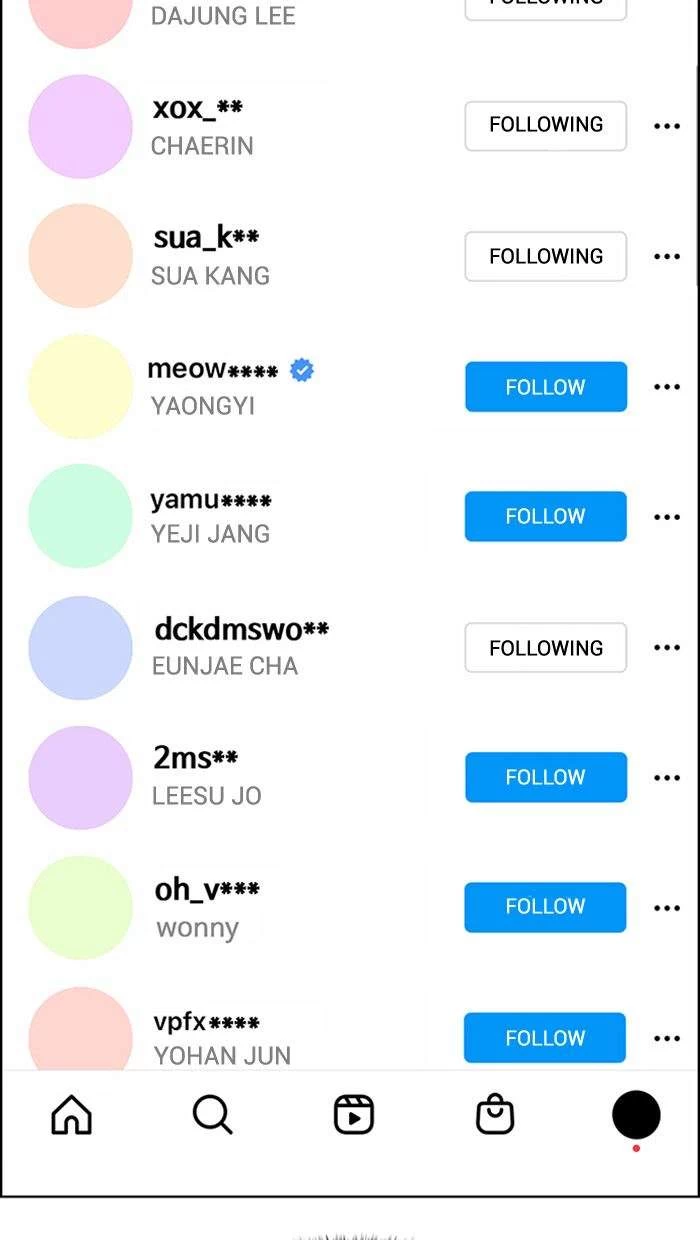Tap FOLLOWING button for sua_k** SUA KANG
700x1240 pixels.
tap(546, 256)
